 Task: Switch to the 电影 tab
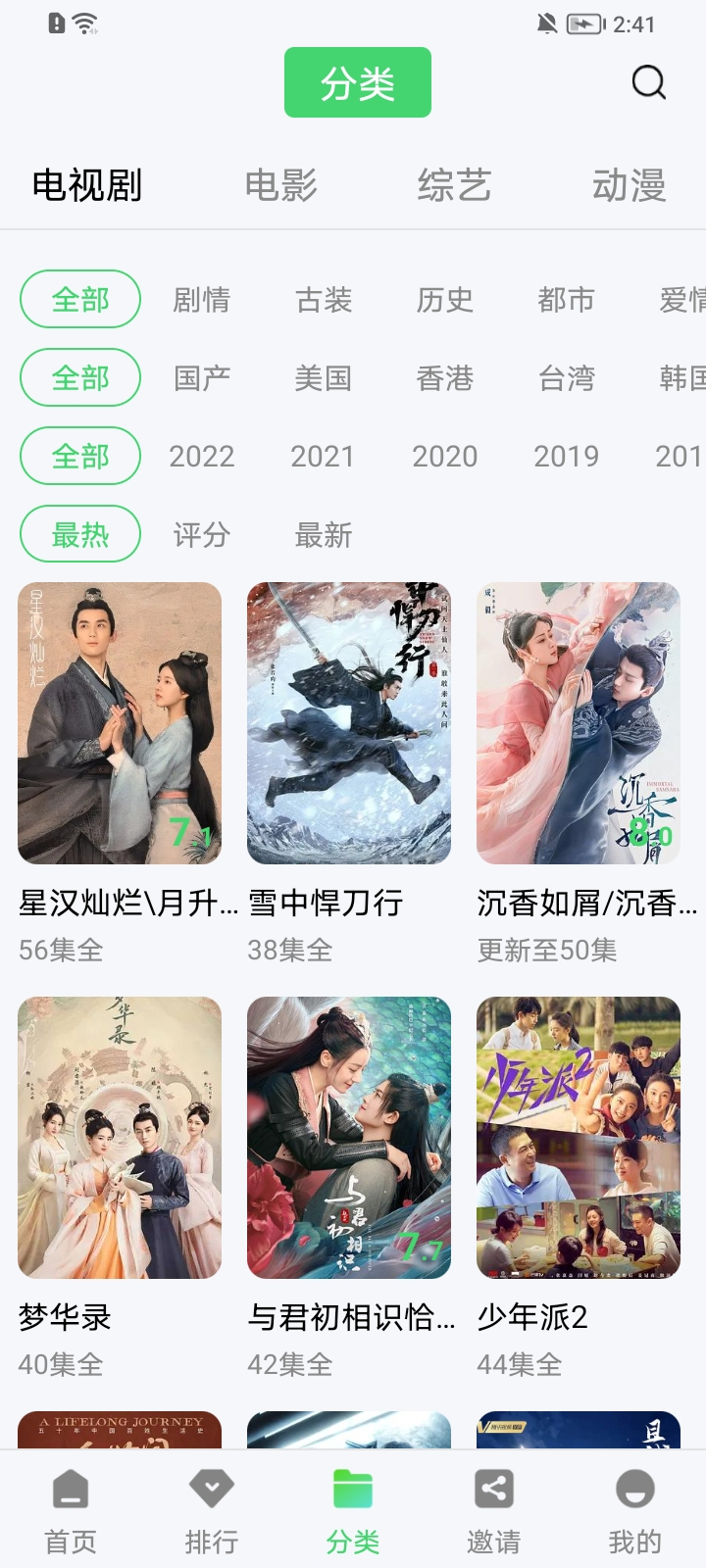coord(283,186)
